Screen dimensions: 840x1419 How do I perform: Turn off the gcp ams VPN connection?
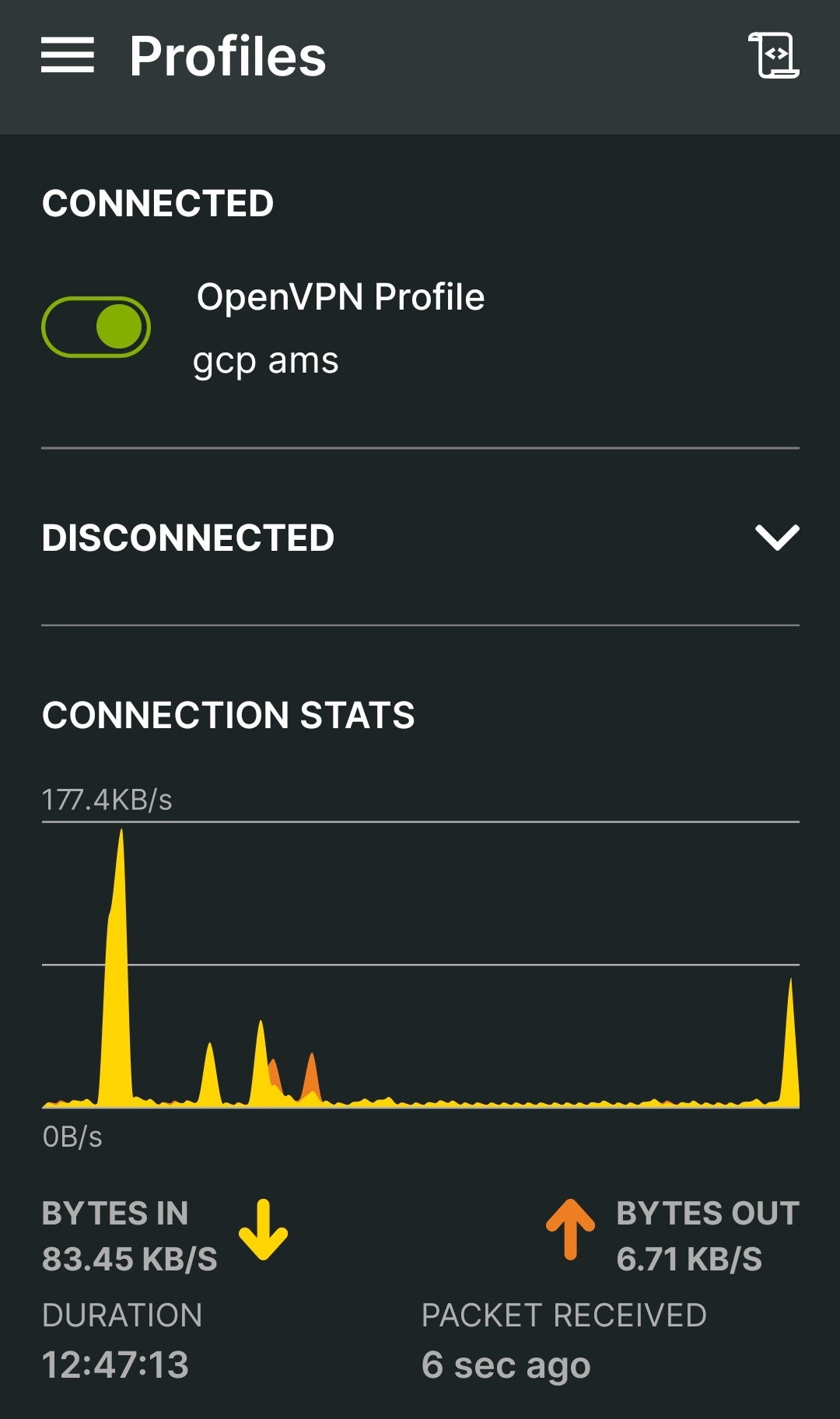click(x=96, y=327)
